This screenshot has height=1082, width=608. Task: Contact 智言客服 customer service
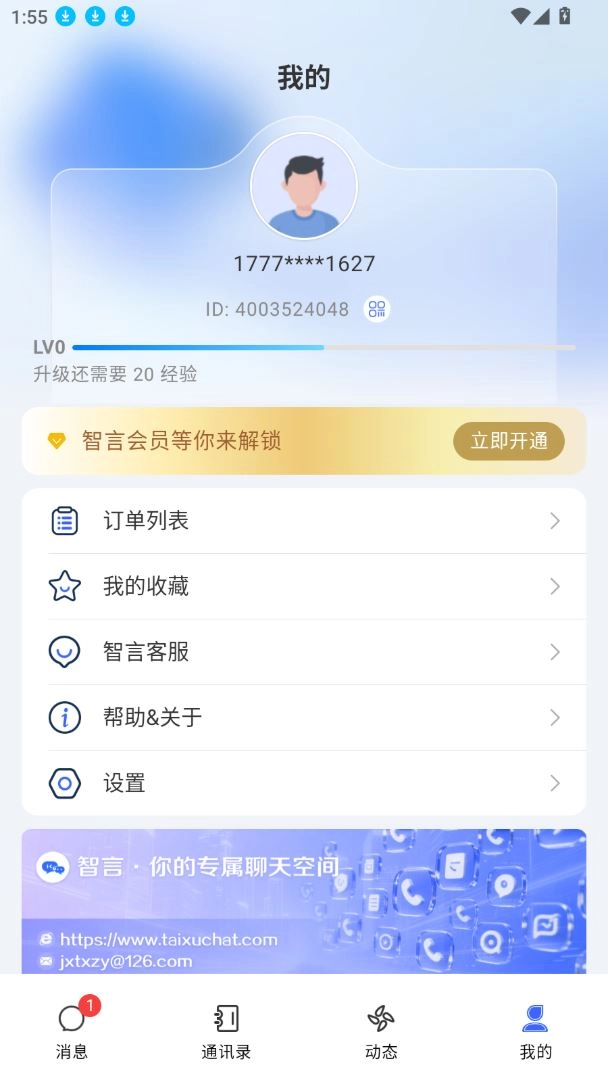304,652
